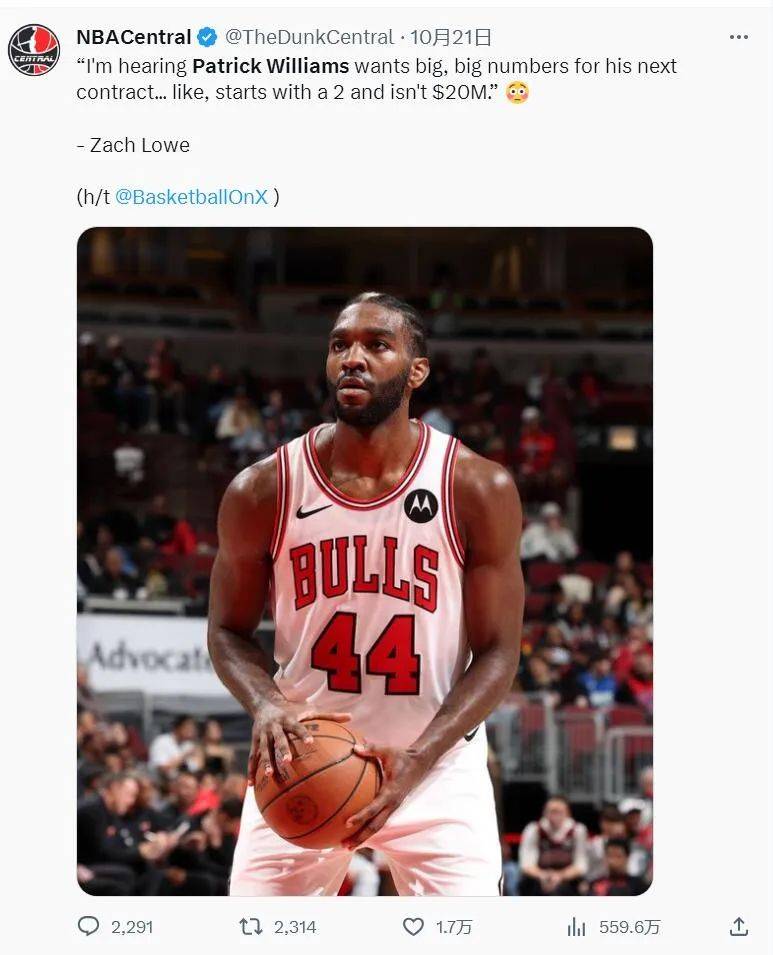Retweet the Patrick Williams post

coord(251,927)
